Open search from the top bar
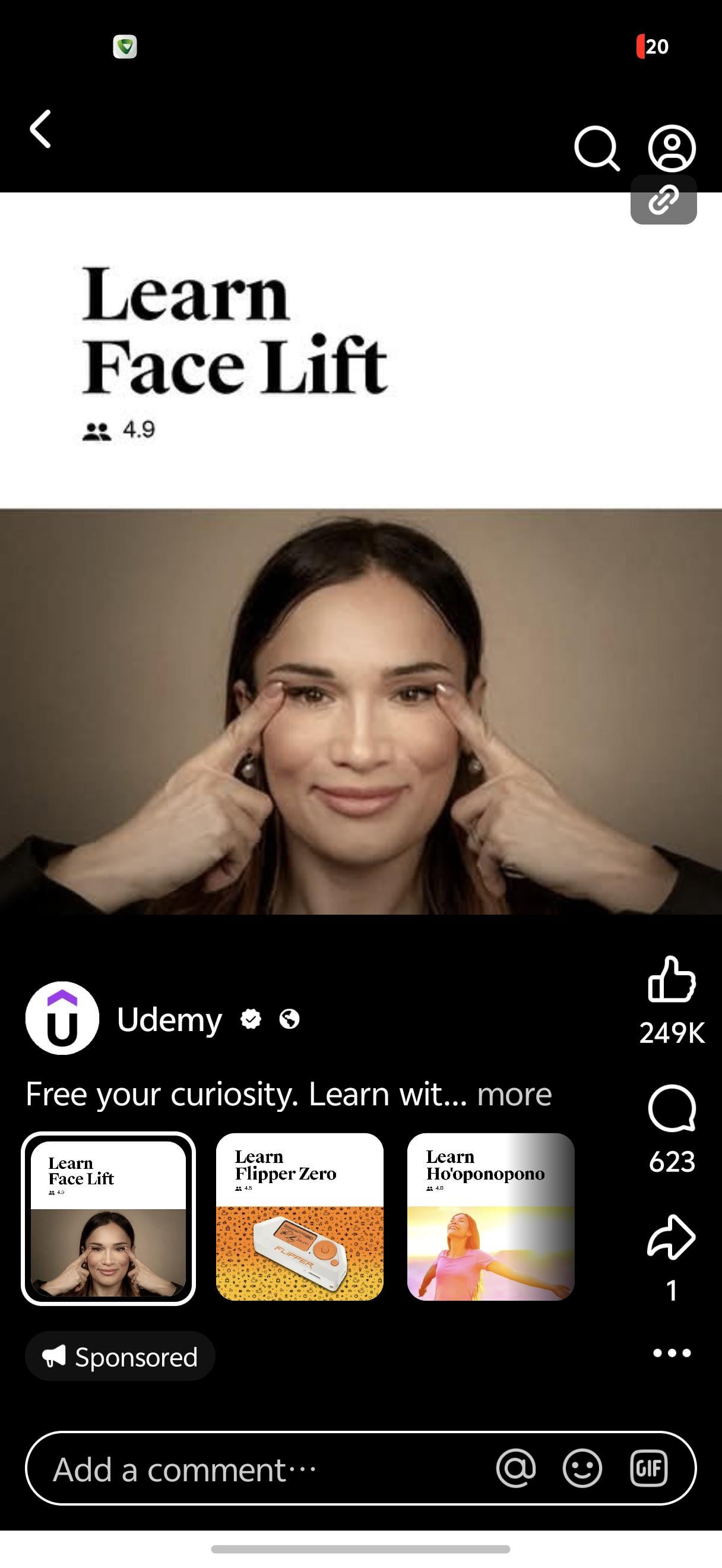This screenshot has height=1568, width=722. point(597,148)
